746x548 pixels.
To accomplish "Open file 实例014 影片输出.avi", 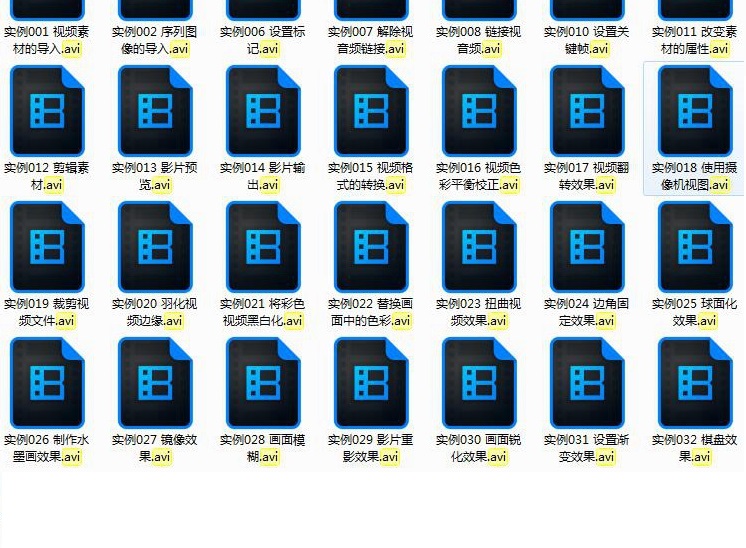I will tap(262, 111).
